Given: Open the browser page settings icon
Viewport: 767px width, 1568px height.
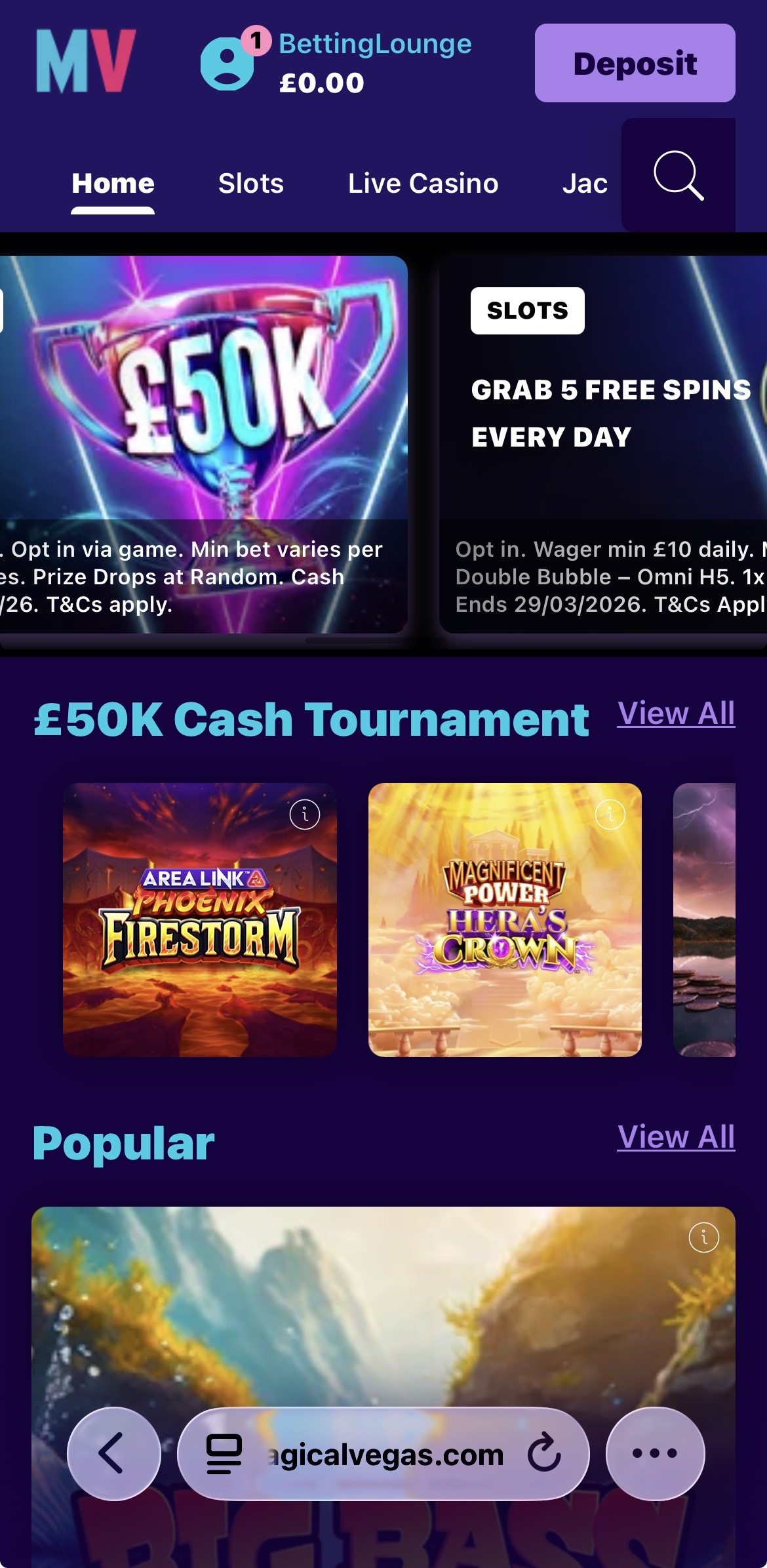Looking at the screenshot, I should click(224, 1454).
